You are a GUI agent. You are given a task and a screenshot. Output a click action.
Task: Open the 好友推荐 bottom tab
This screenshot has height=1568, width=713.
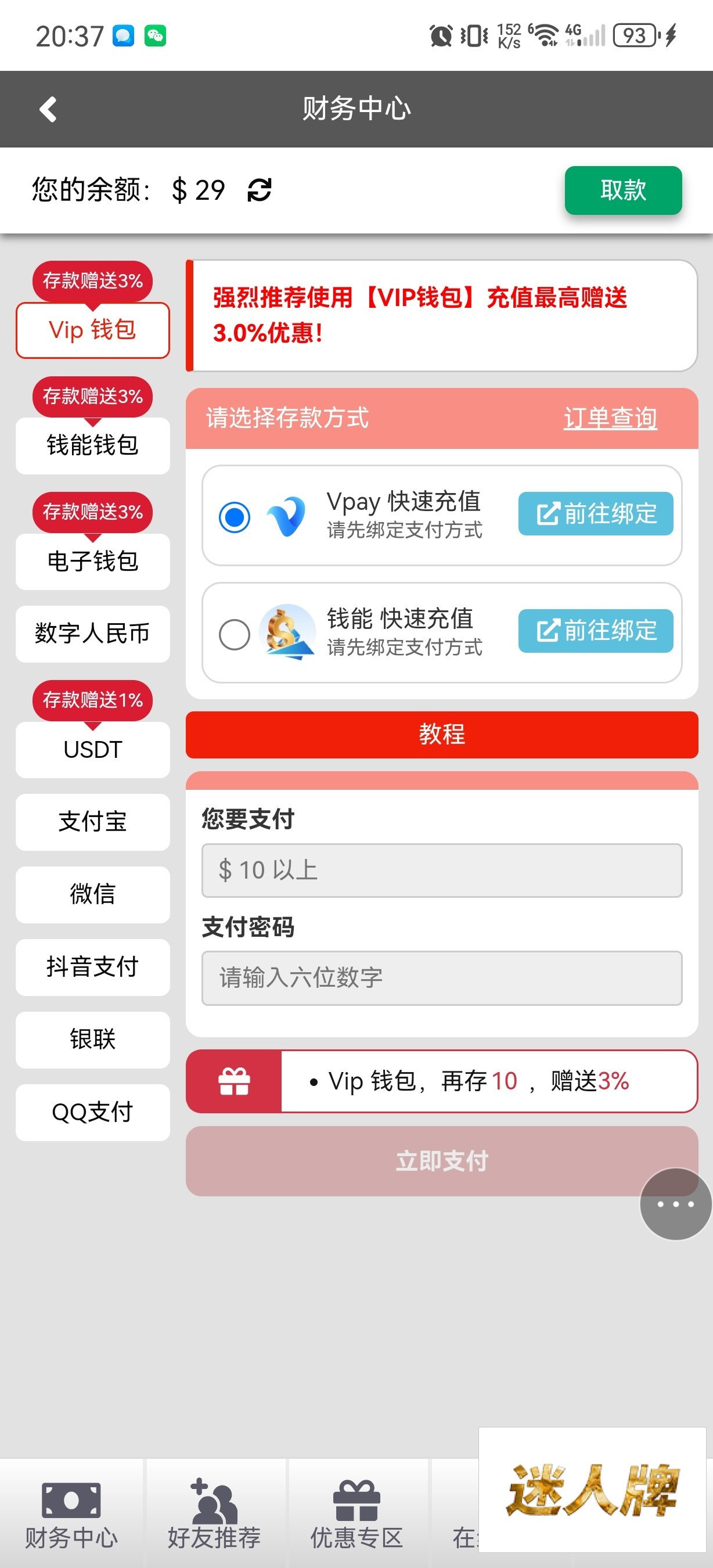click(214, 1513)
